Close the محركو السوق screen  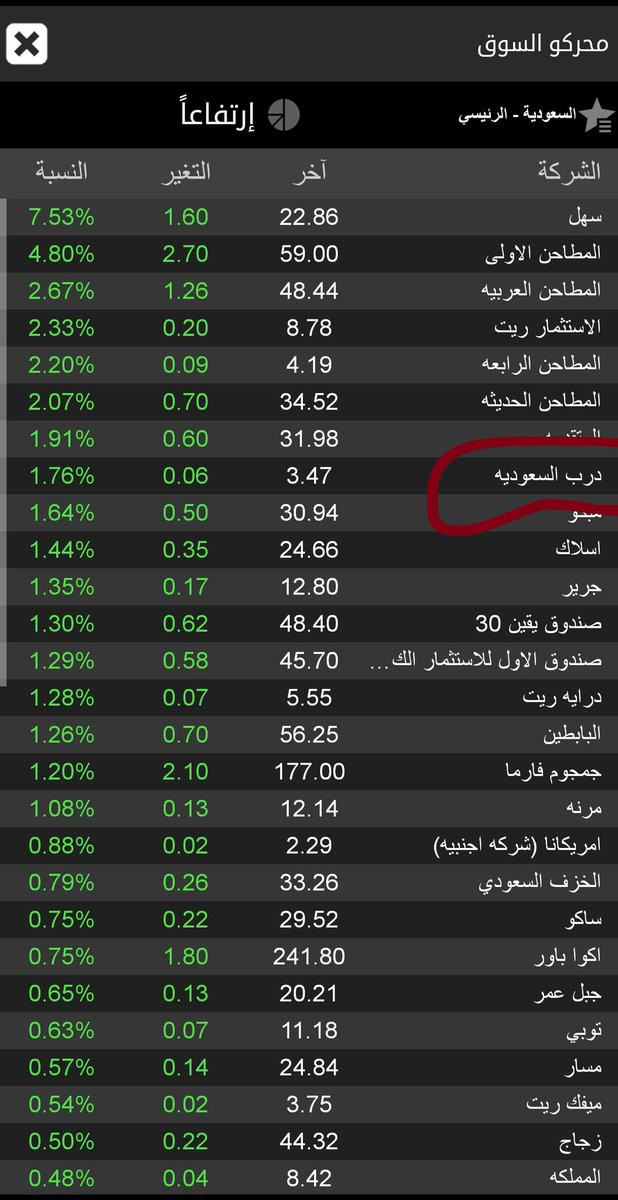tap(27, 44)
